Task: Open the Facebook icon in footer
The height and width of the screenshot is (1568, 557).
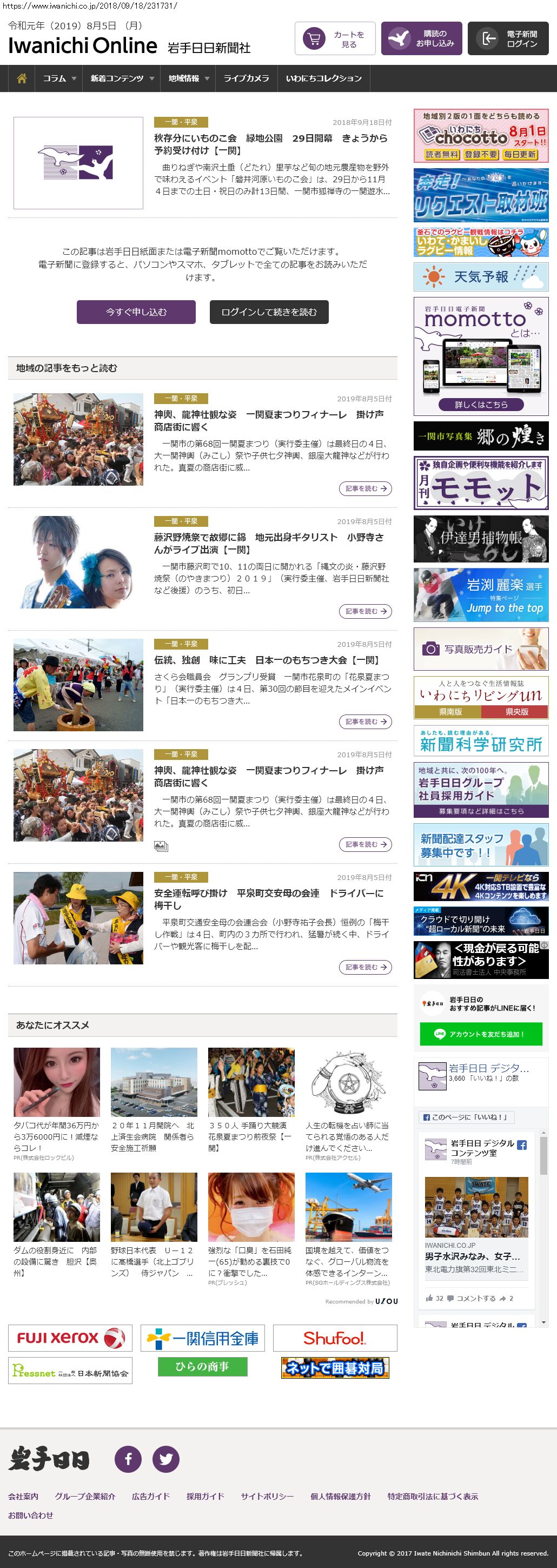Action: pos(129,1458)
